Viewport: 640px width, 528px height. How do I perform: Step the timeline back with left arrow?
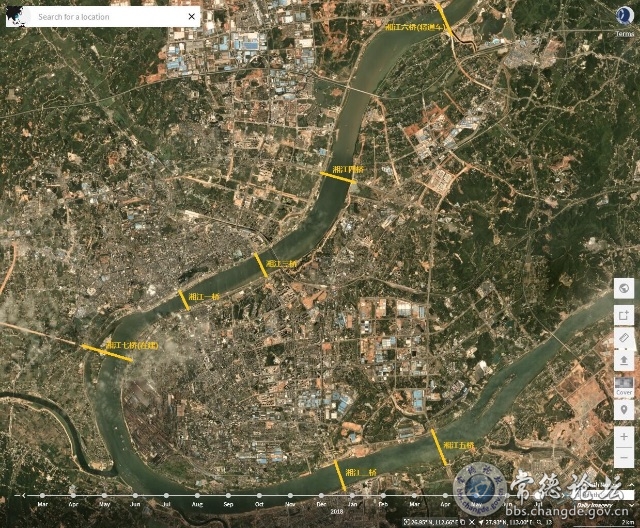(x=24, y=497)
